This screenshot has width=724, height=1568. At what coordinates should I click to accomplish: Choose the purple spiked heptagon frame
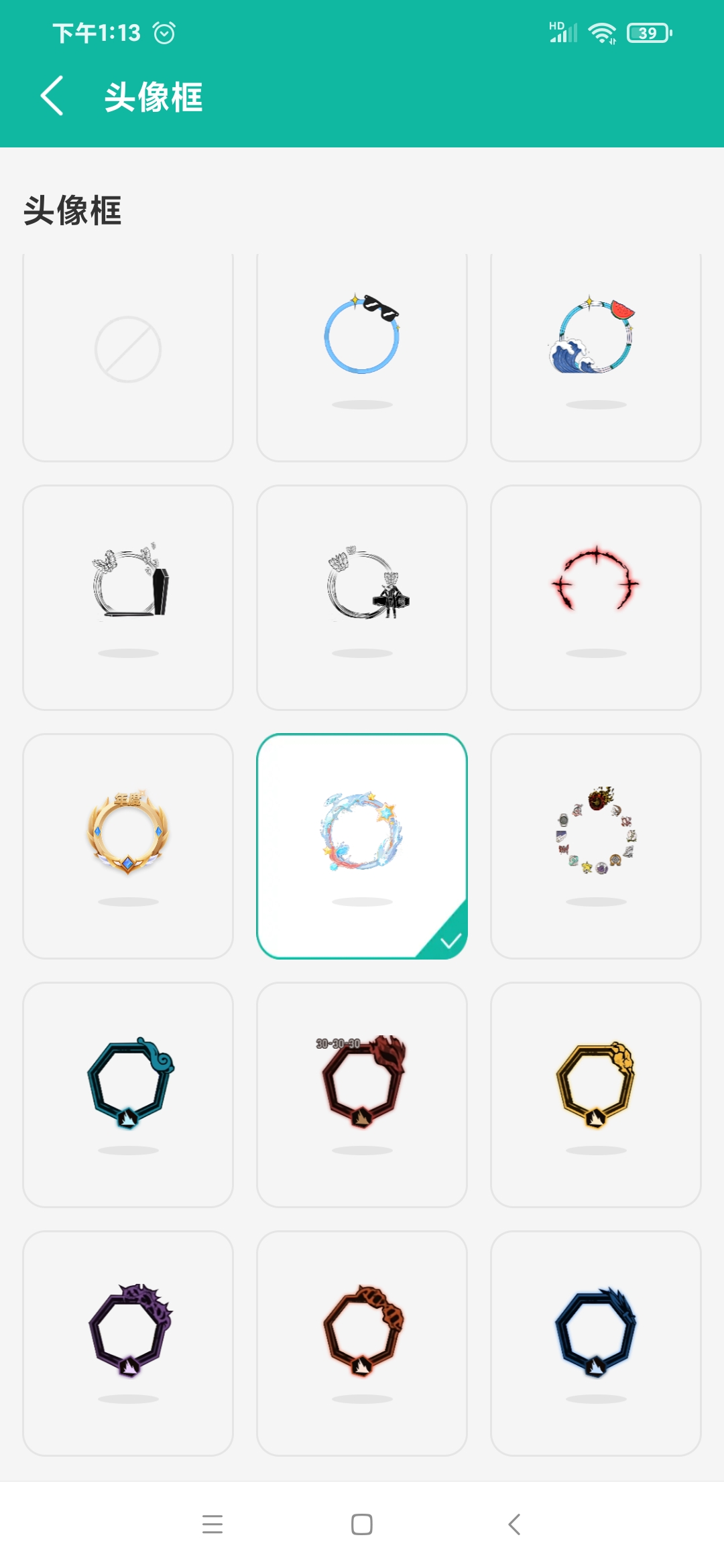click(x=128, y=1344)
